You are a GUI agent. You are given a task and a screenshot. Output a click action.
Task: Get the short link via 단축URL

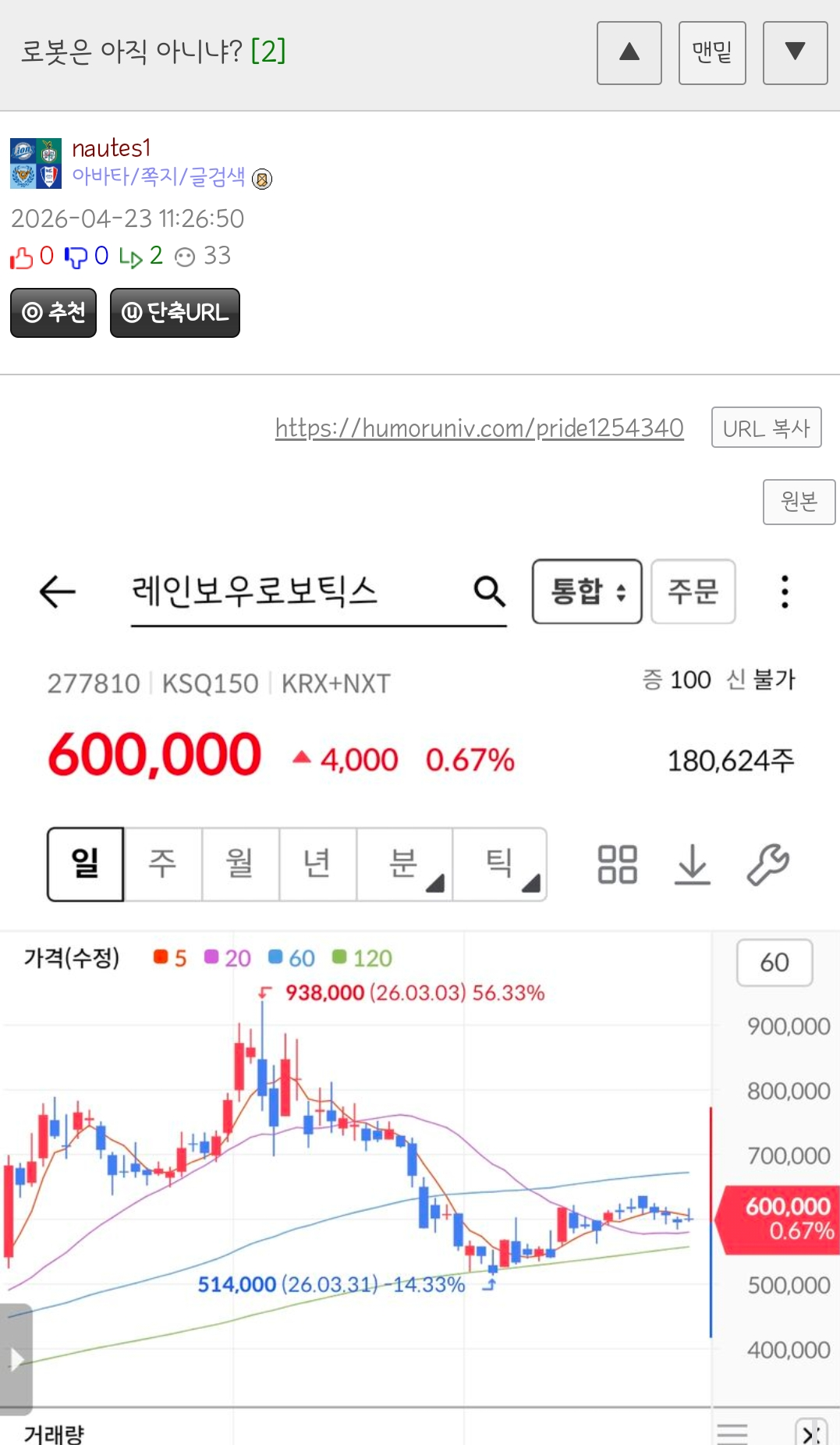[x=175, y=313]
